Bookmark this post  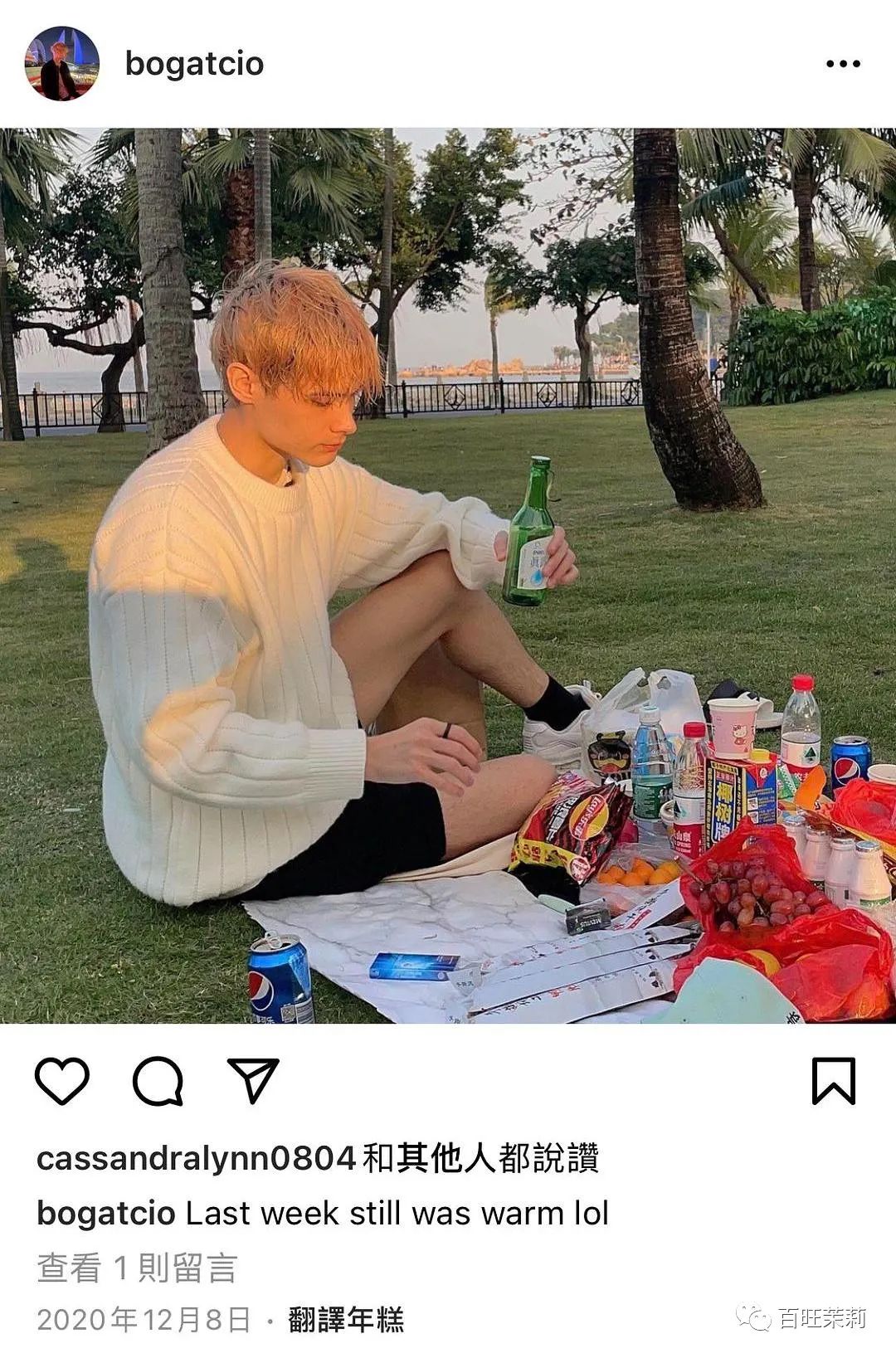pos(833,1081)
